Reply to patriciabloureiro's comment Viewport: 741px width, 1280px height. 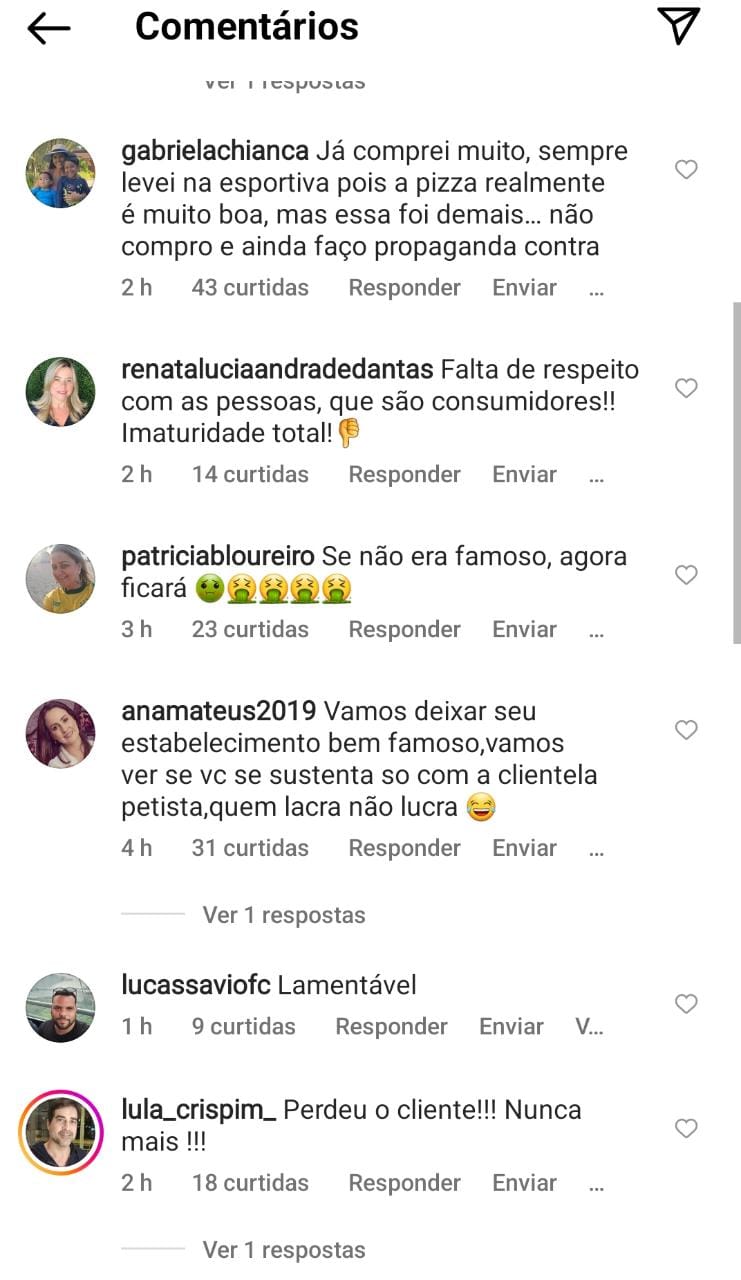(x=404, y=630)
